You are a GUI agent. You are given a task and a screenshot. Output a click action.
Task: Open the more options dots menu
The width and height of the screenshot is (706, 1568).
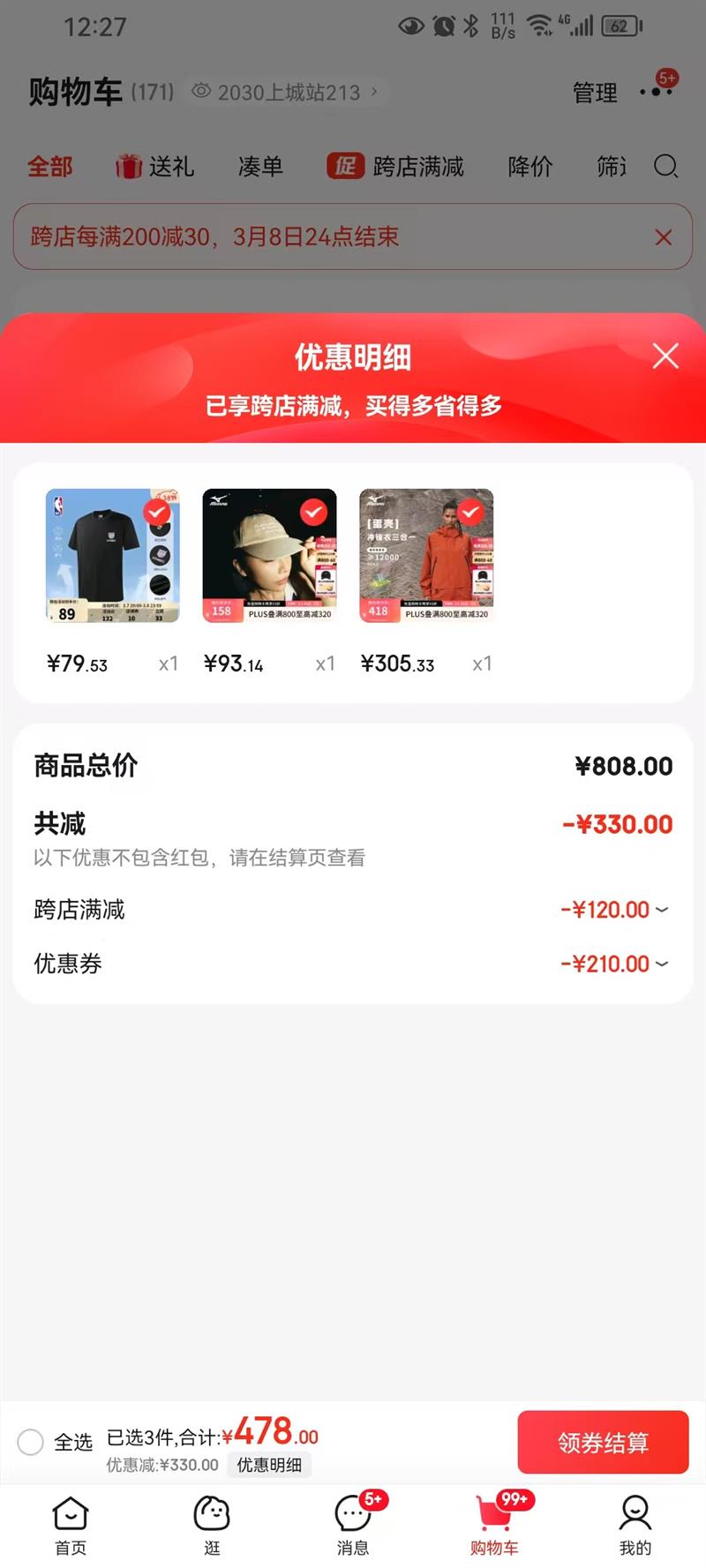pyautogui.click(x=657, y=92)
